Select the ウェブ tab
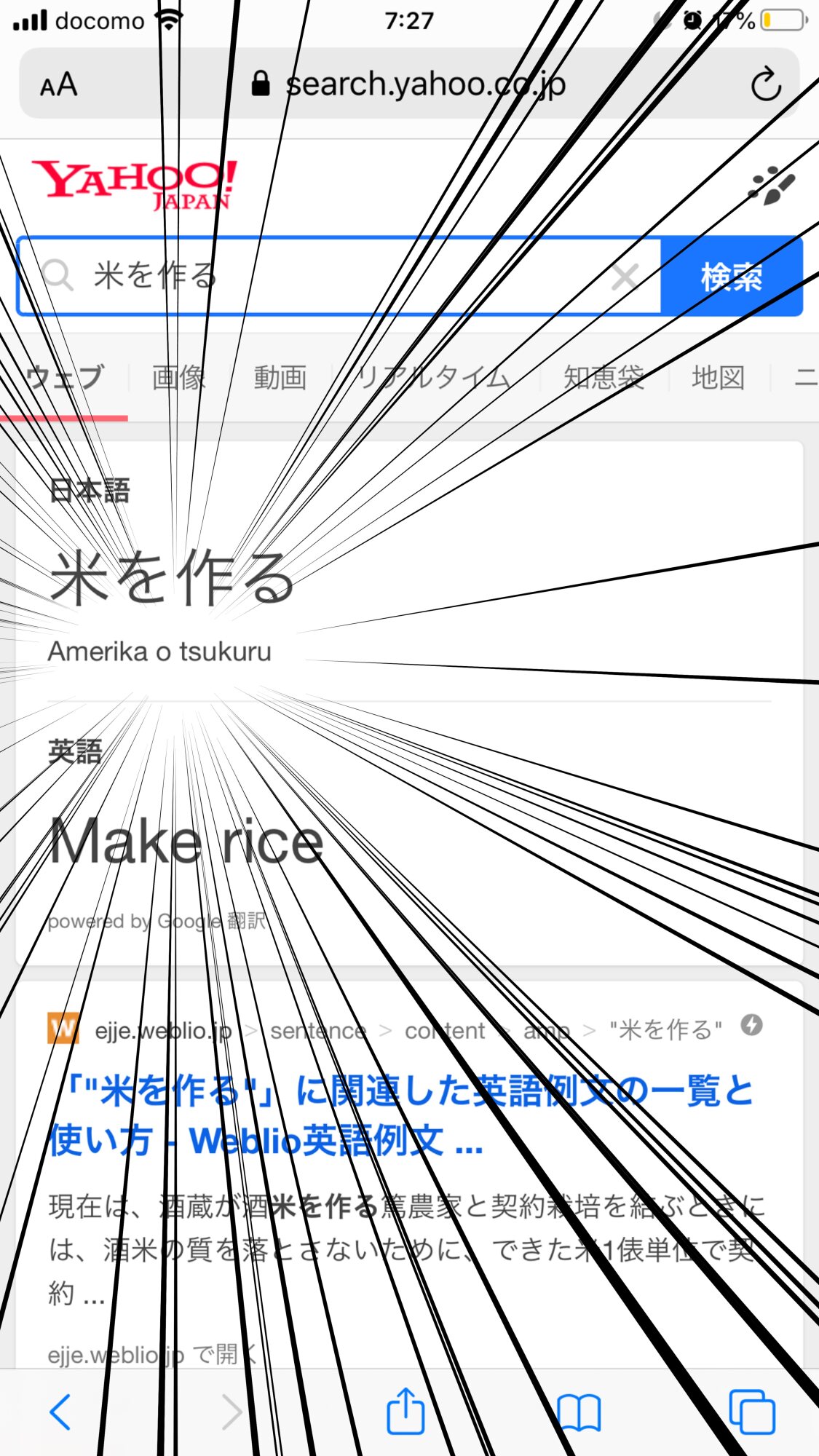Screen dimensions: 819x1456 65,378
